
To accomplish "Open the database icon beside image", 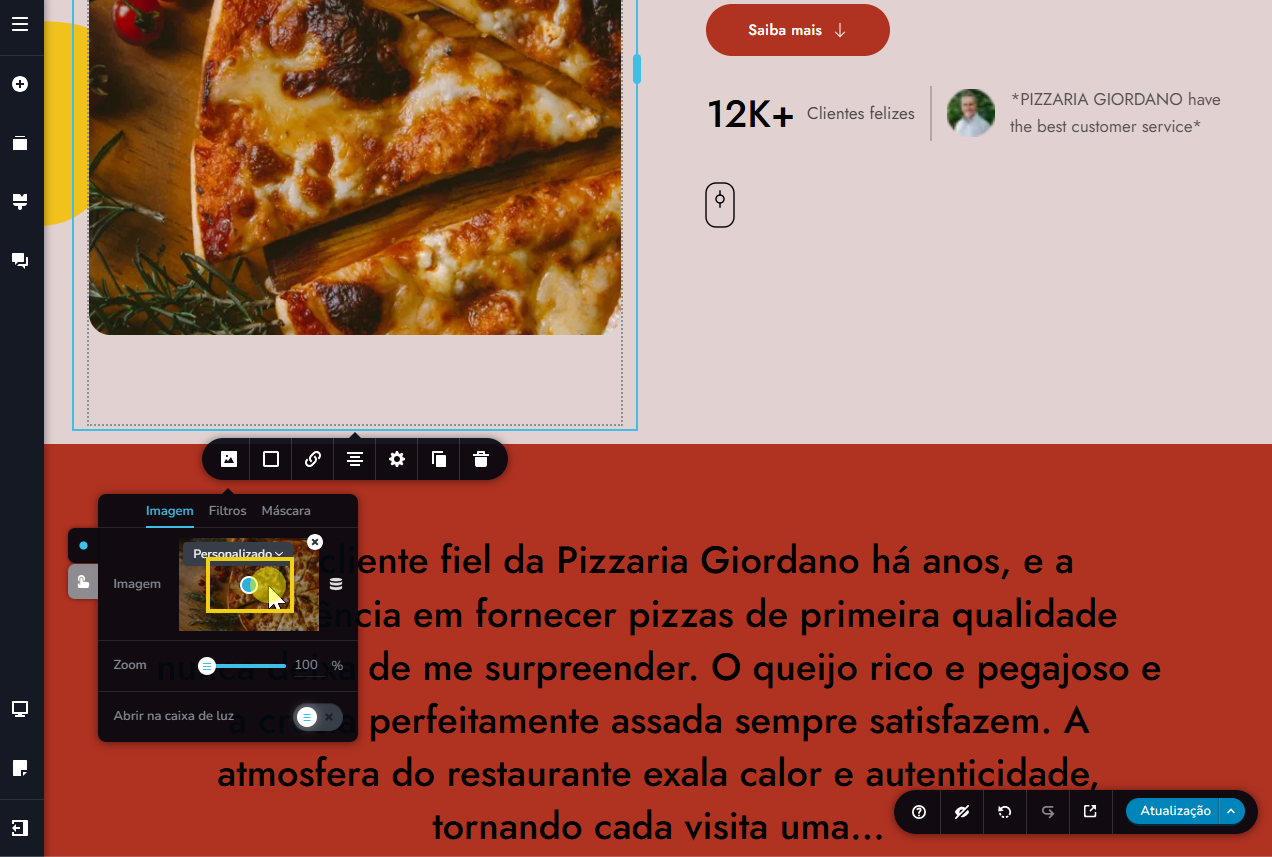I will 336,584.
